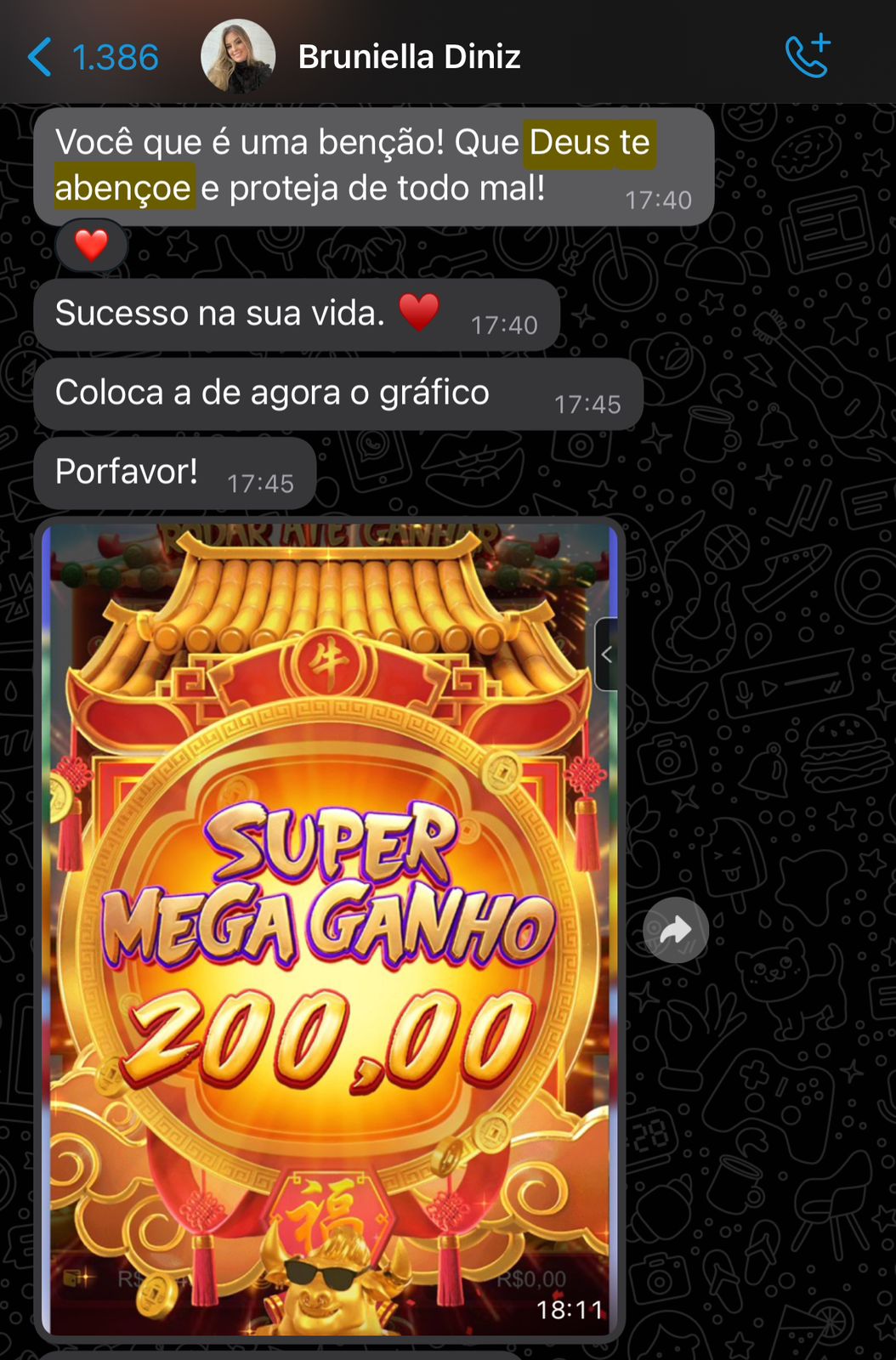Forward the received image
Image resolution: width=896 pixels, height=1360 pixels.
676,930
